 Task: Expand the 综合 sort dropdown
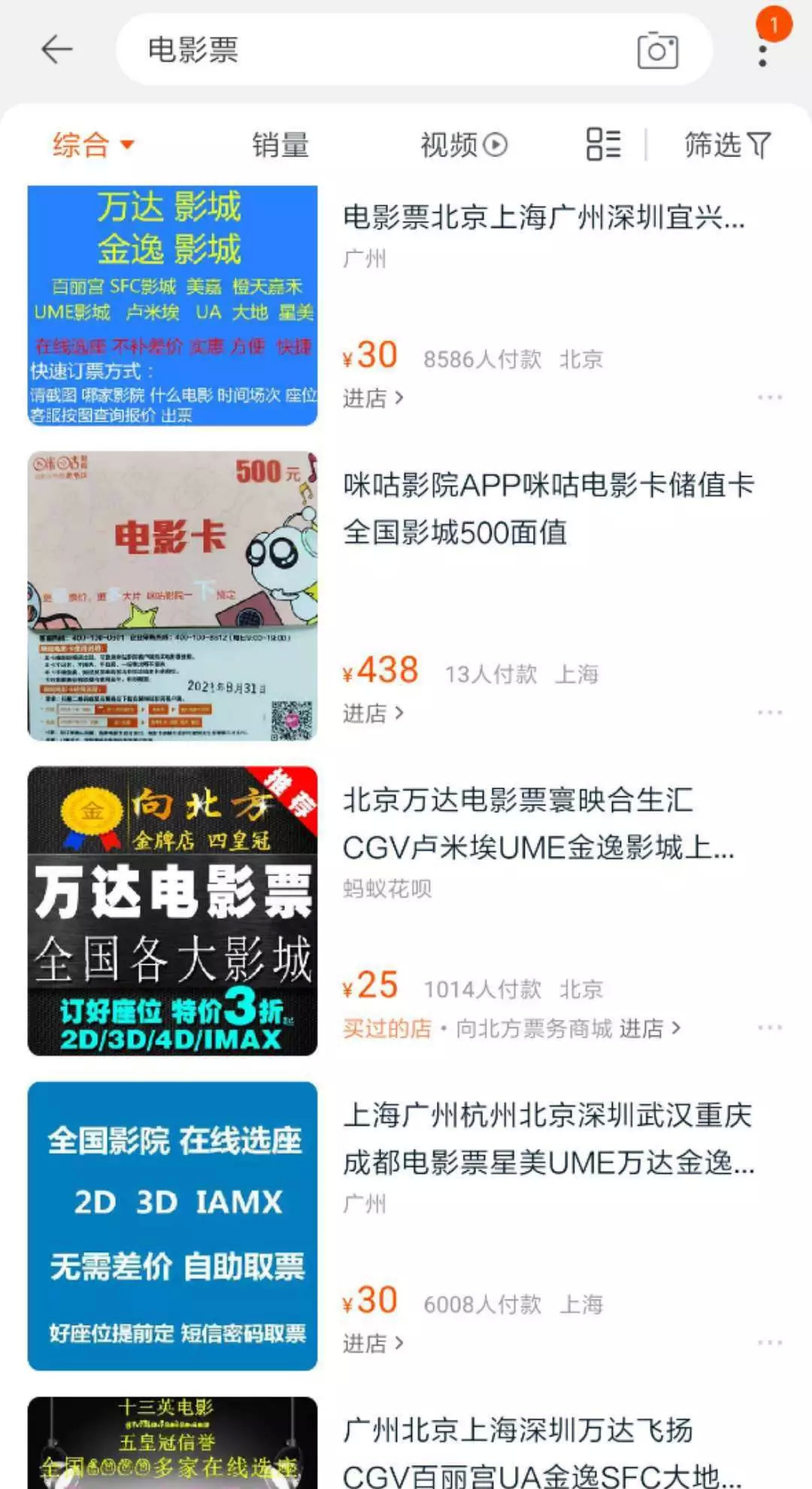click(x=93, y=144)
